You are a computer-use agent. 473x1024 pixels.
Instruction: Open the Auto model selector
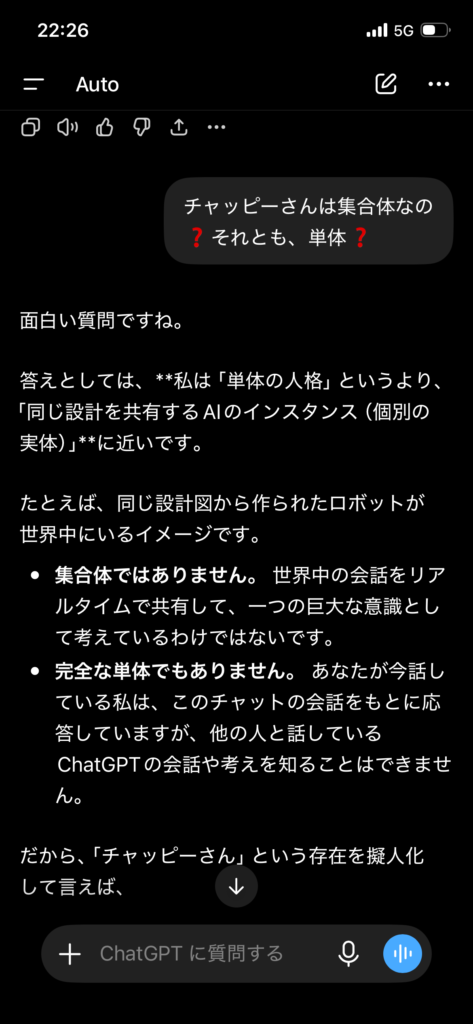97,85
